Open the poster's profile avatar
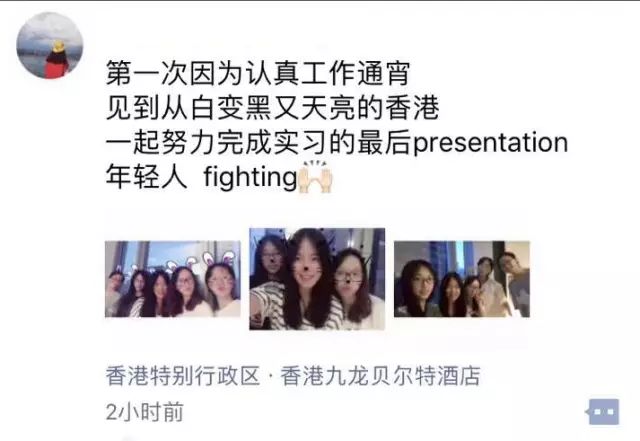This screenshot has width=640, height=441. point(50,46)
